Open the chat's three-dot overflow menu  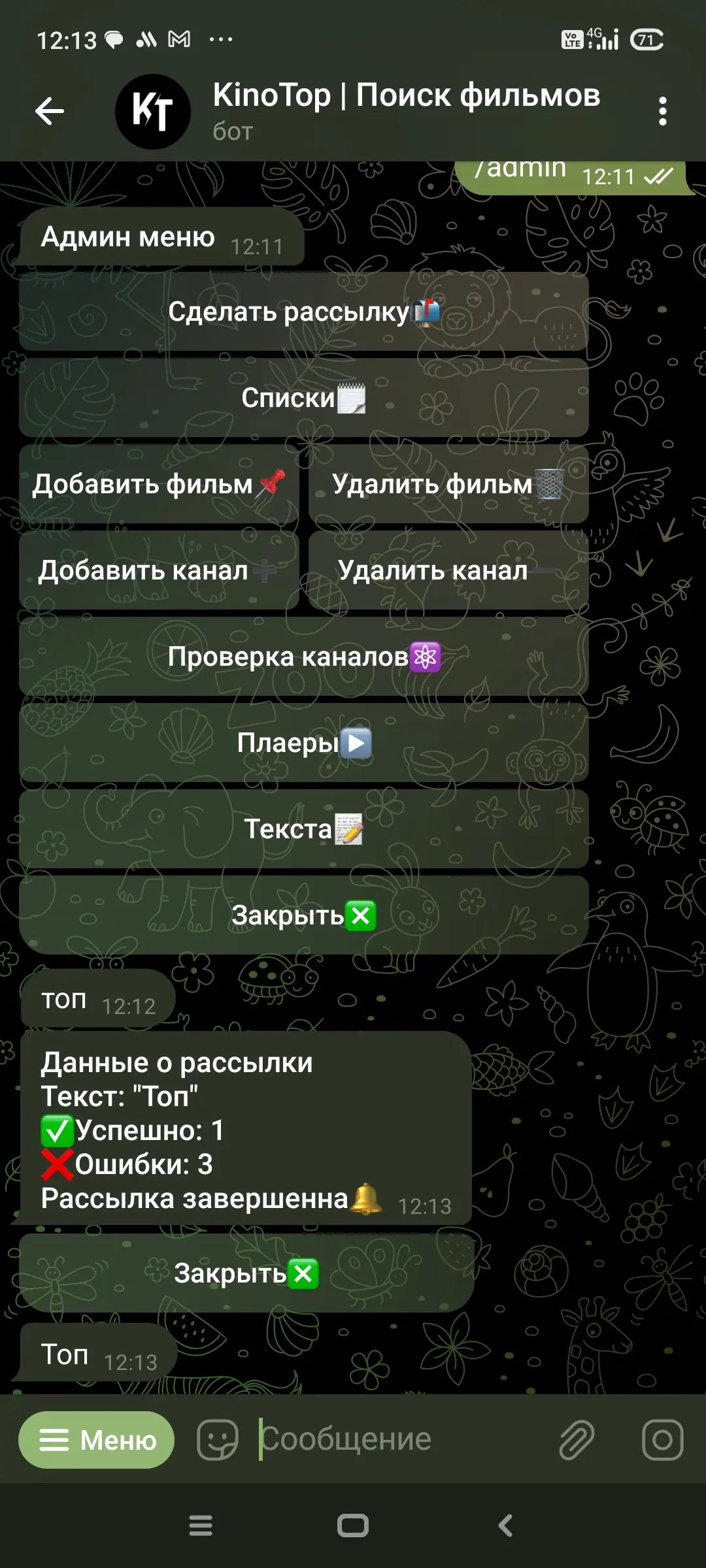[662, 111]
